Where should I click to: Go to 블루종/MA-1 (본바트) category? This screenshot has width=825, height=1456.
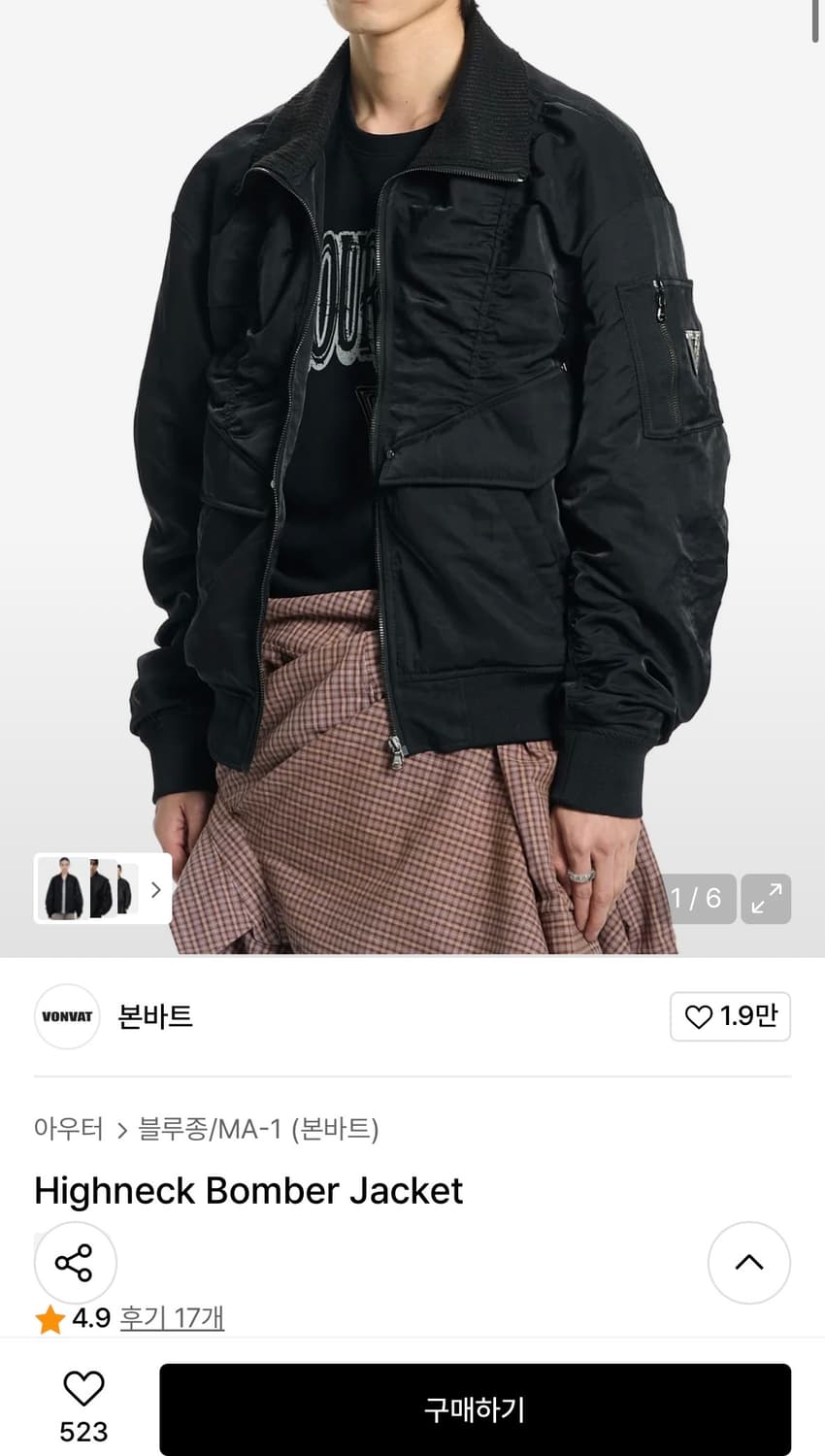pos(260,1129)
